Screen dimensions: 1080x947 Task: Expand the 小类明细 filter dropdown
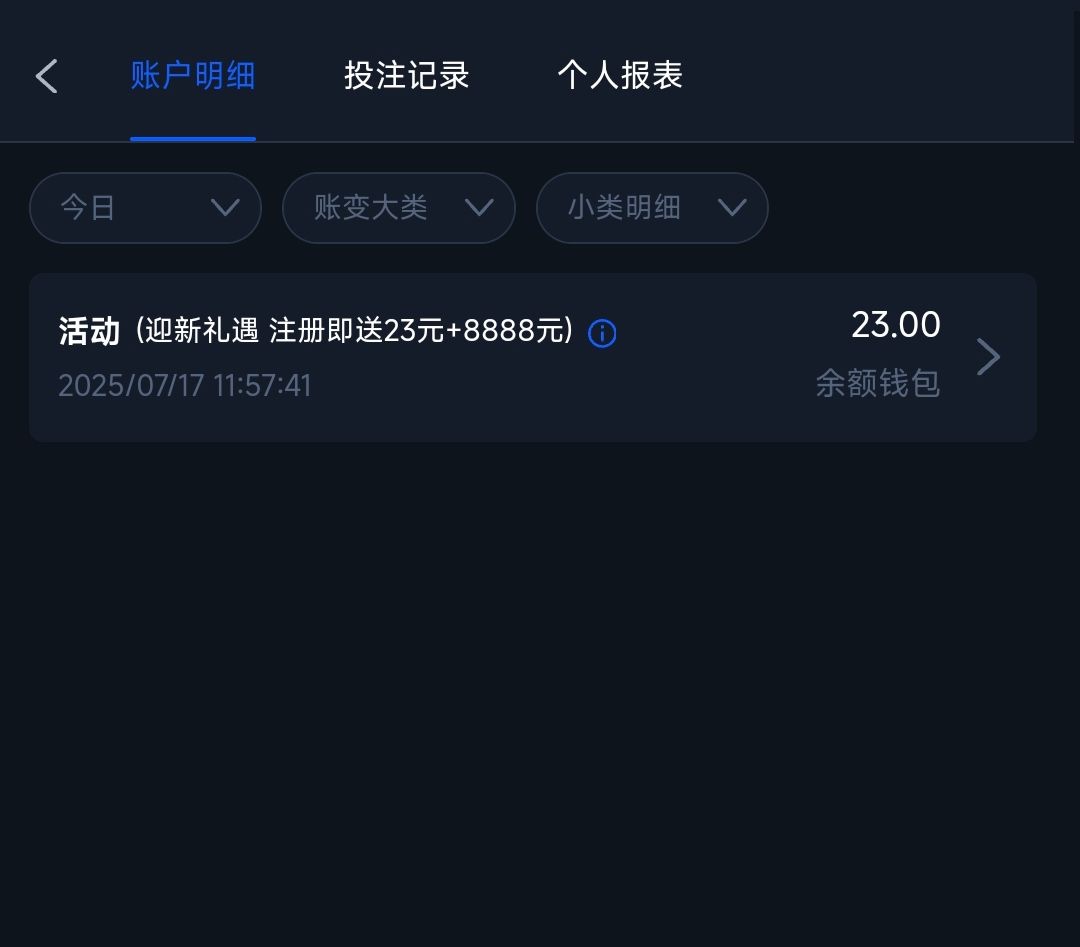click(652, 208)
